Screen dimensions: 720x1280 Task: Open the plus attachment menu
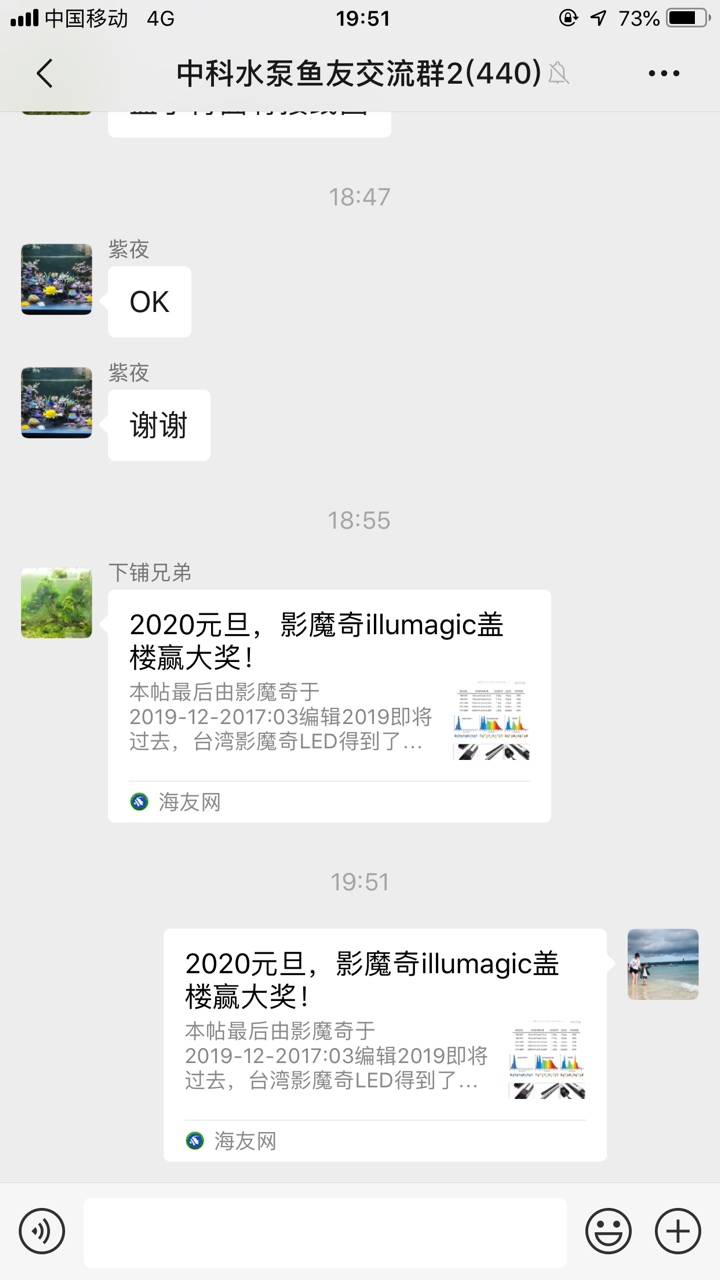click(x=677, y=1230)
